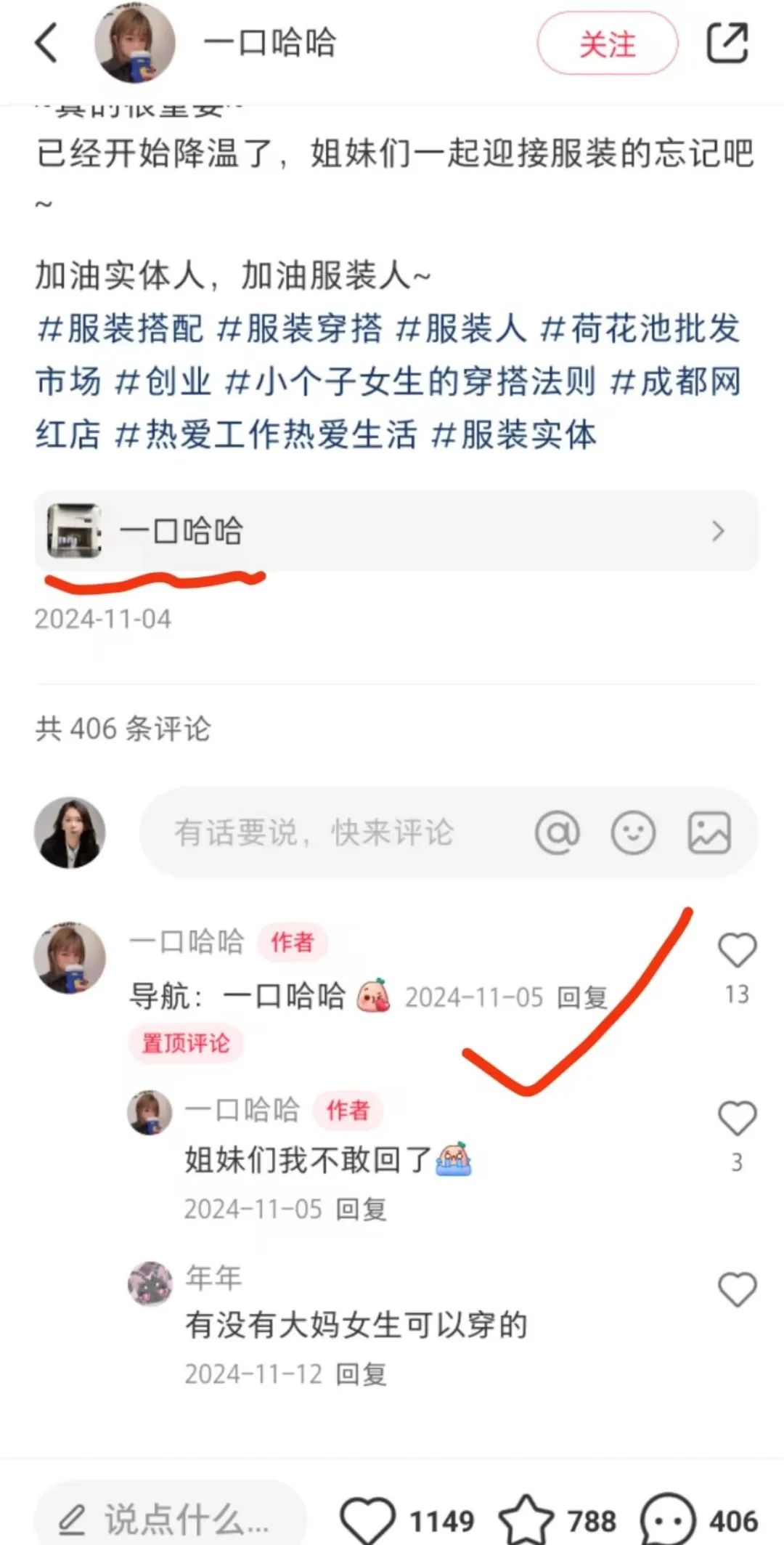784x1545 pixels.
Task: Go back using the top-left arrow
Action: click(46, 43)
